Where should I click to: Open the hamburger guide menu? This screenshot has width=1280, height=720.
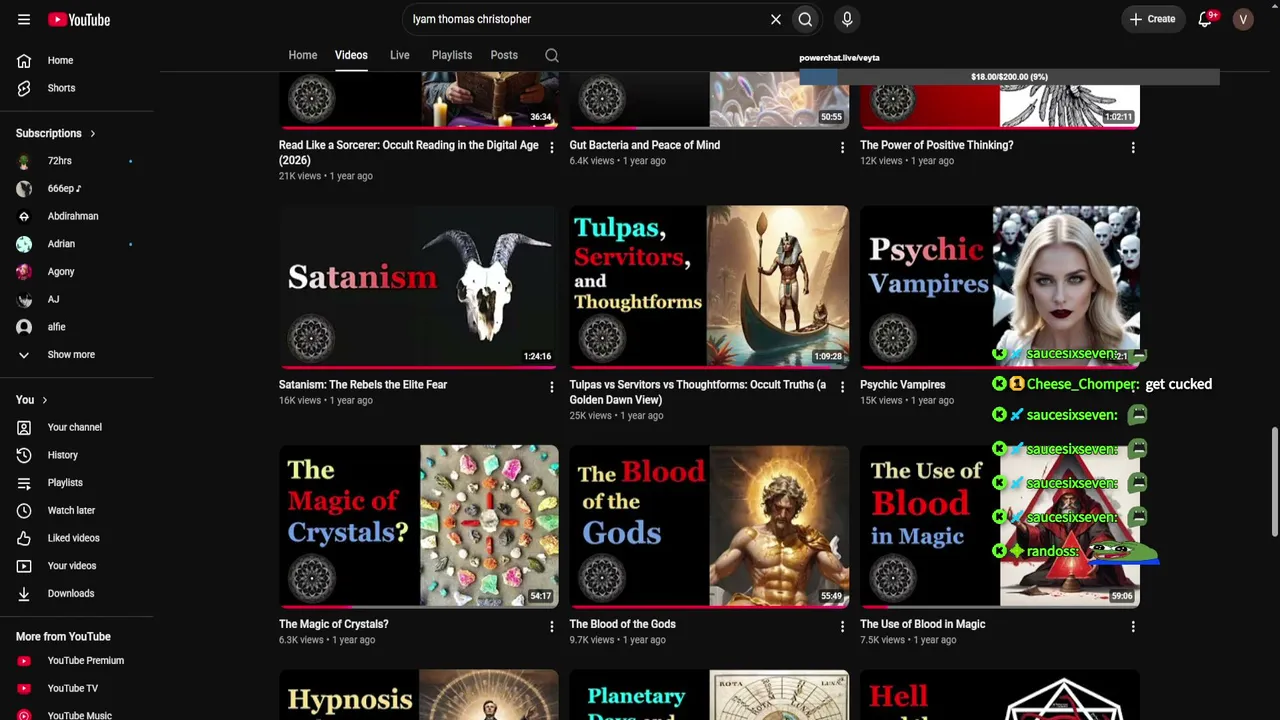coord(24,19)
